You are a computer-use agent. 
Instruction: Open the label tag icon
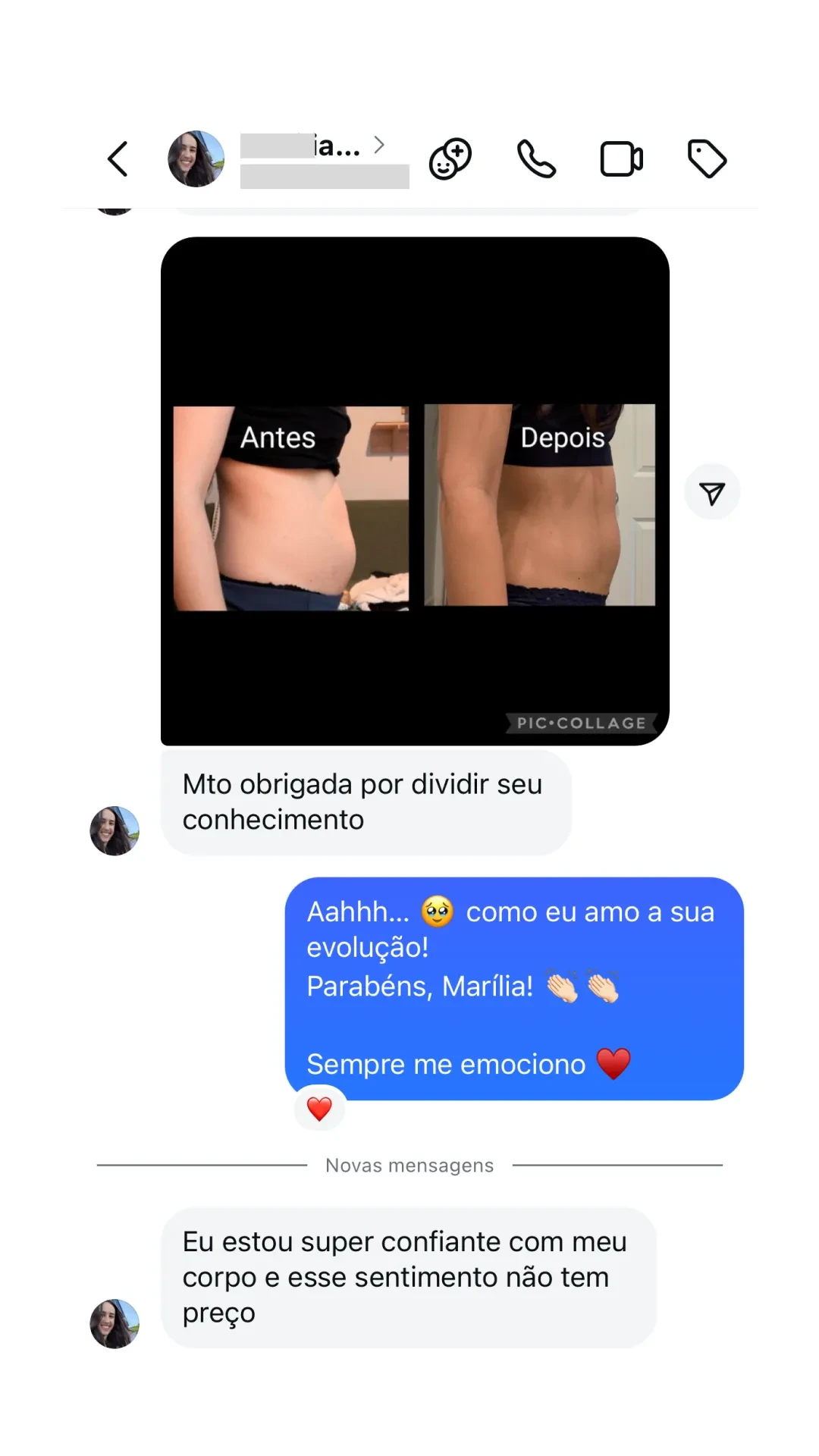(x=707, y=159)
